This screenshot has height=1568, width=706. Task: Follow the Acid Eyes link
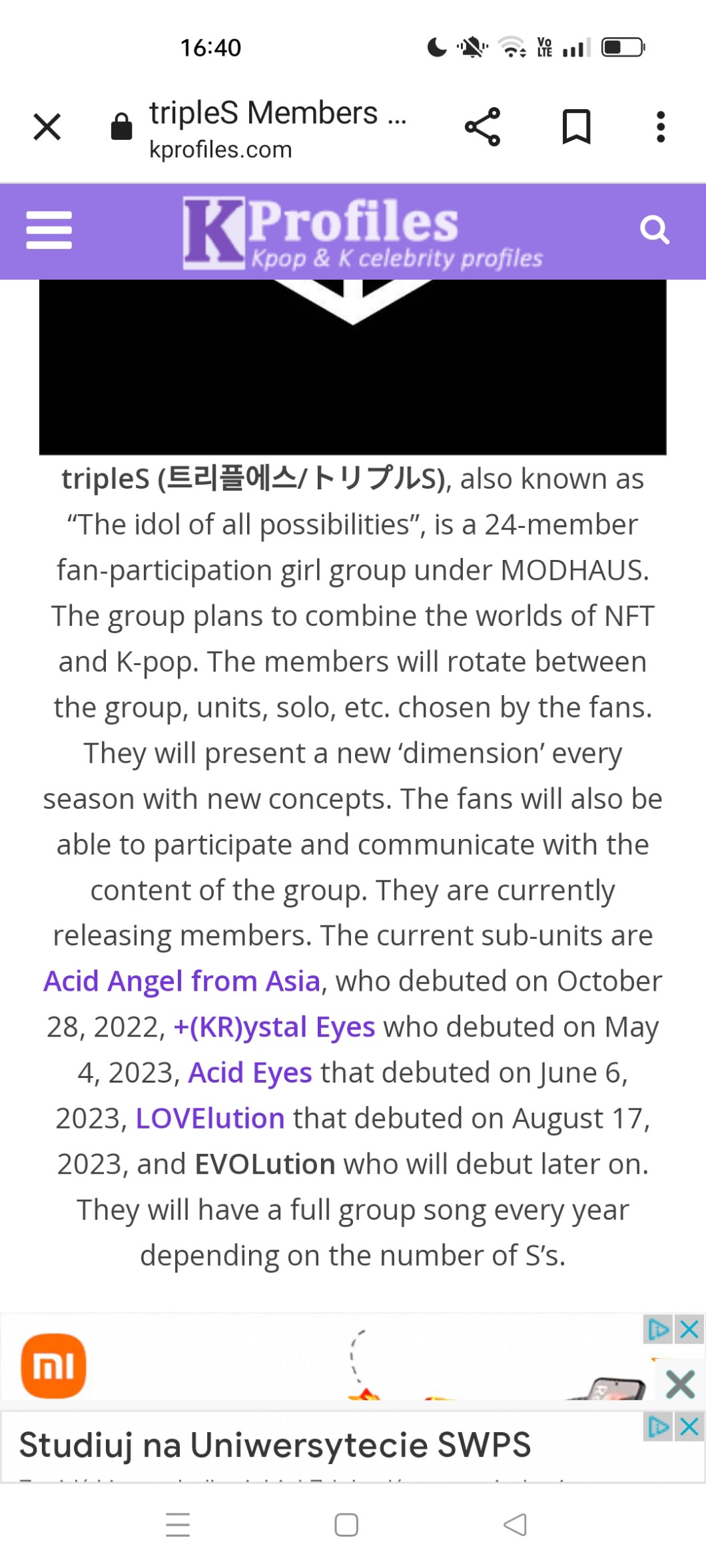point(250,1073)
